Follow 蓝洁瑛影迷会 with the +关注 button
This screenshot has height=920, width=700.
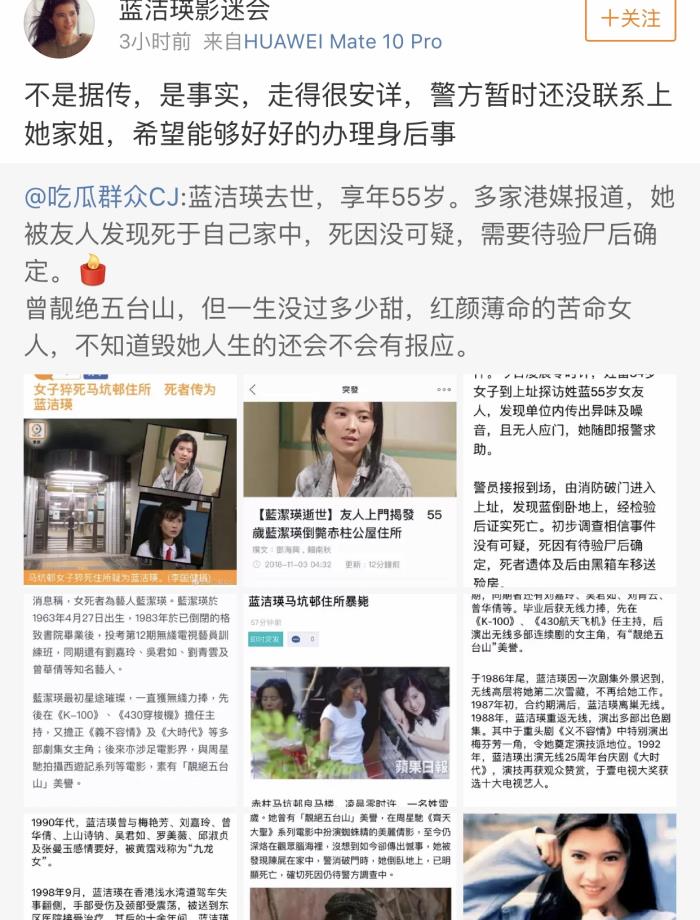pos(630,19)
